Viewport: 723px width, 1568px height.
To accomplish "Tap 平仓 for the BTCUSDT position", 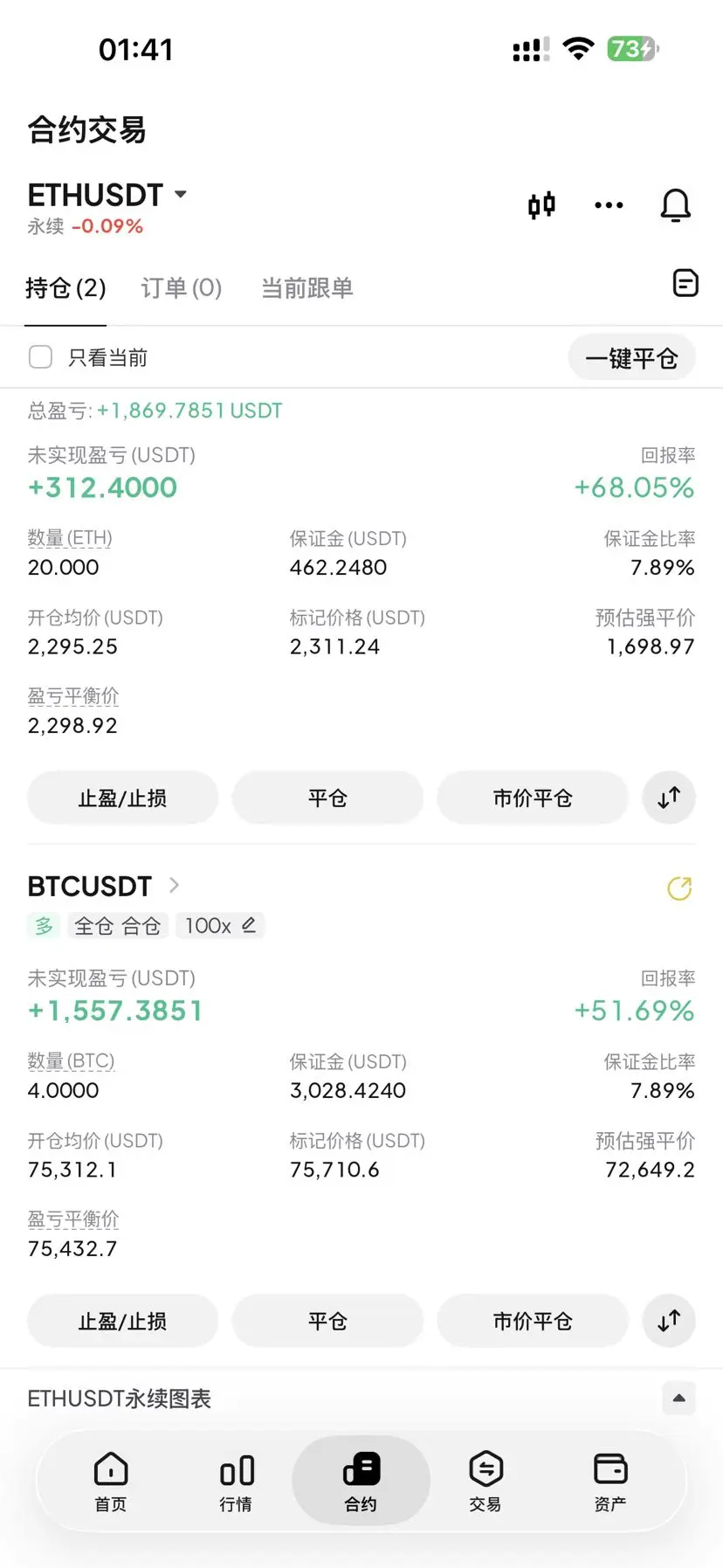I will 327,1321.
